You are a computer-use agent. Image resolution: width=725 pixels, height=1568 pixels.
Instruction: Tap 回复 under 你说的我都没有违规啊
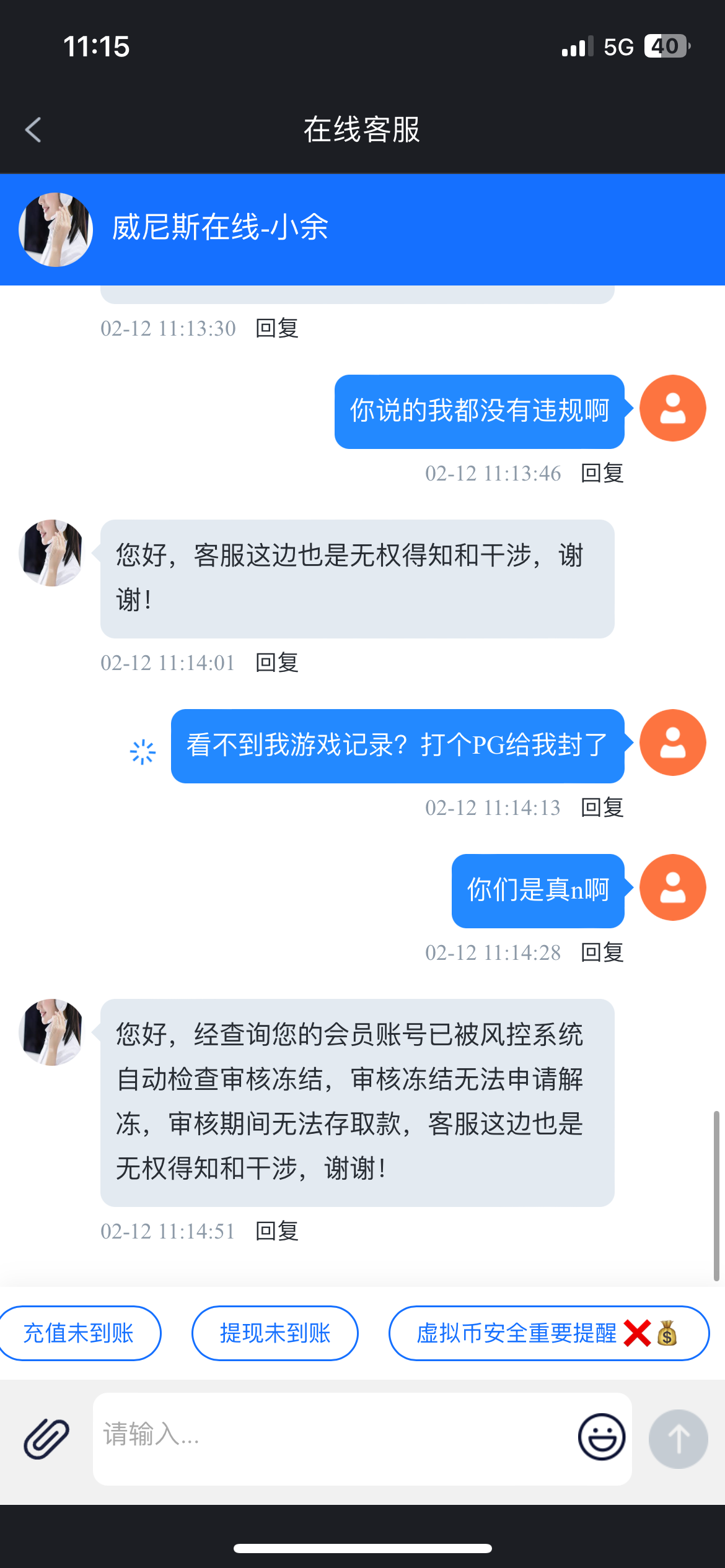pyautogui.click(x=602, y=473)
